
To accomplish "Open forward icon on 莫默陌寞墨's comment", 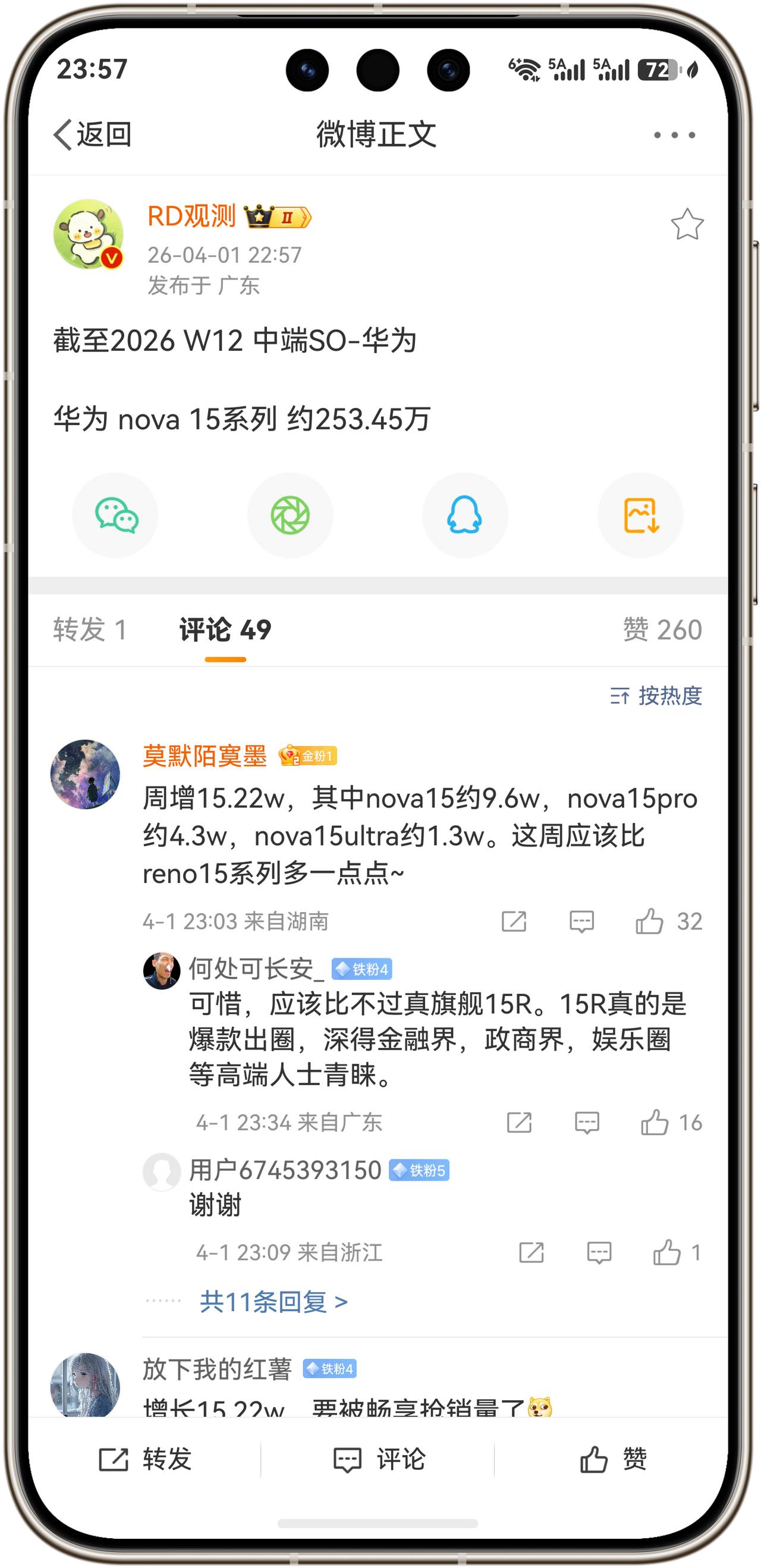I will 514,920.
